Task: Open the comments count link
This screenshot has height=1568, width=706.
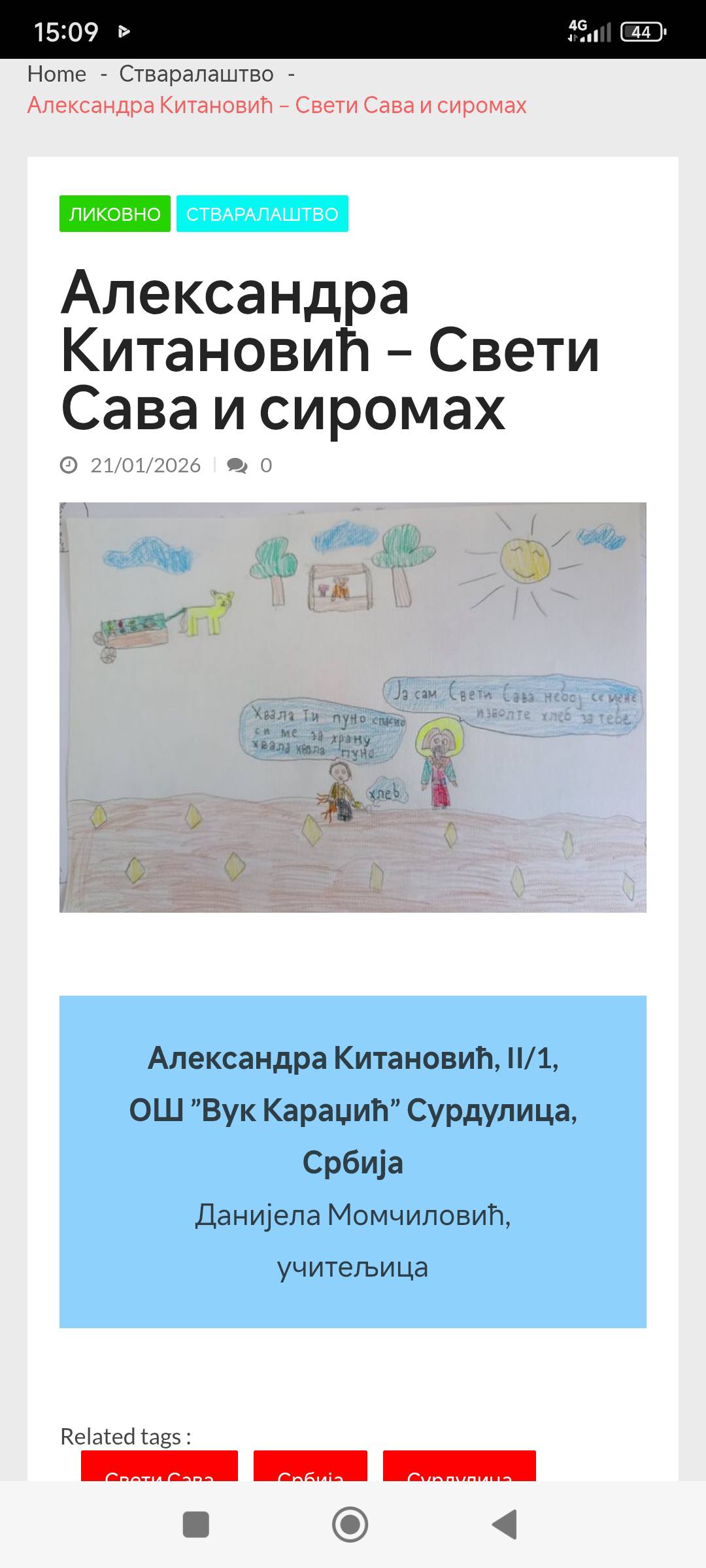Action: pos(250,465)
